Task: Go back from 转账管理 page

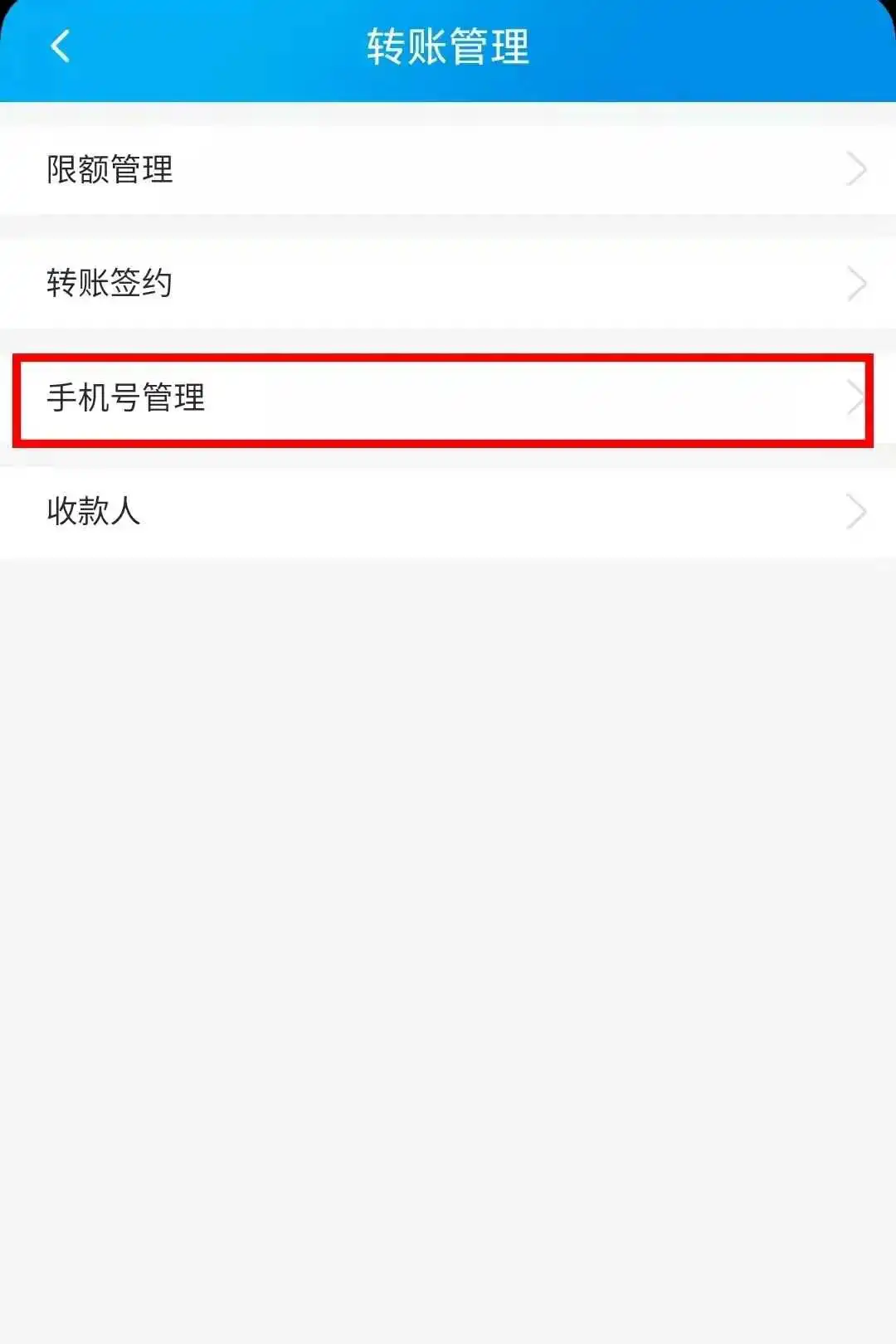Action: 61,46
